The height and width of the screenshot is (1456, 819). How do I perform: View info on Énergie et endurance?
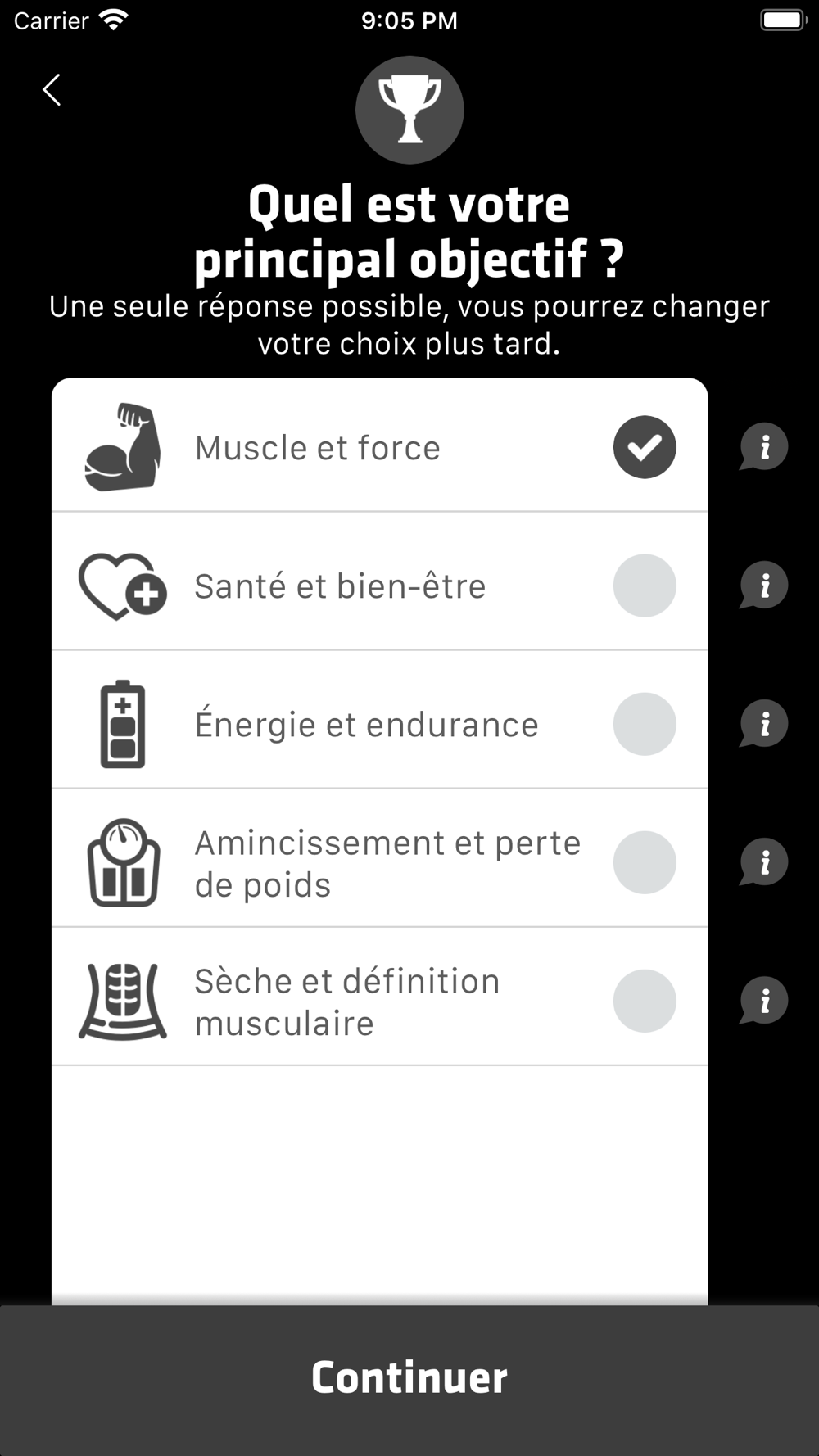(764, 724)
